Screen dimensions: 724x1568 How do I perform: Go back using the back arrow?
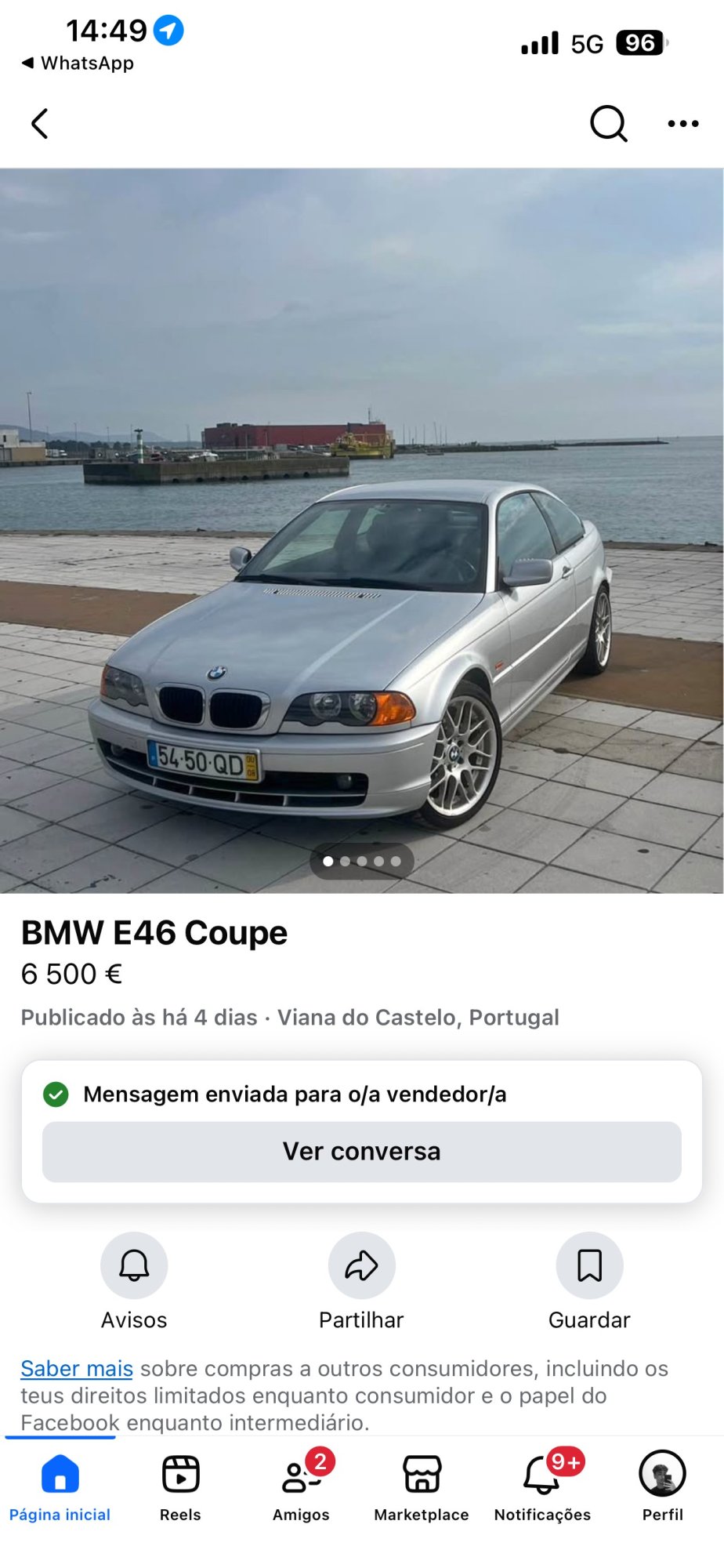point(41,123)
